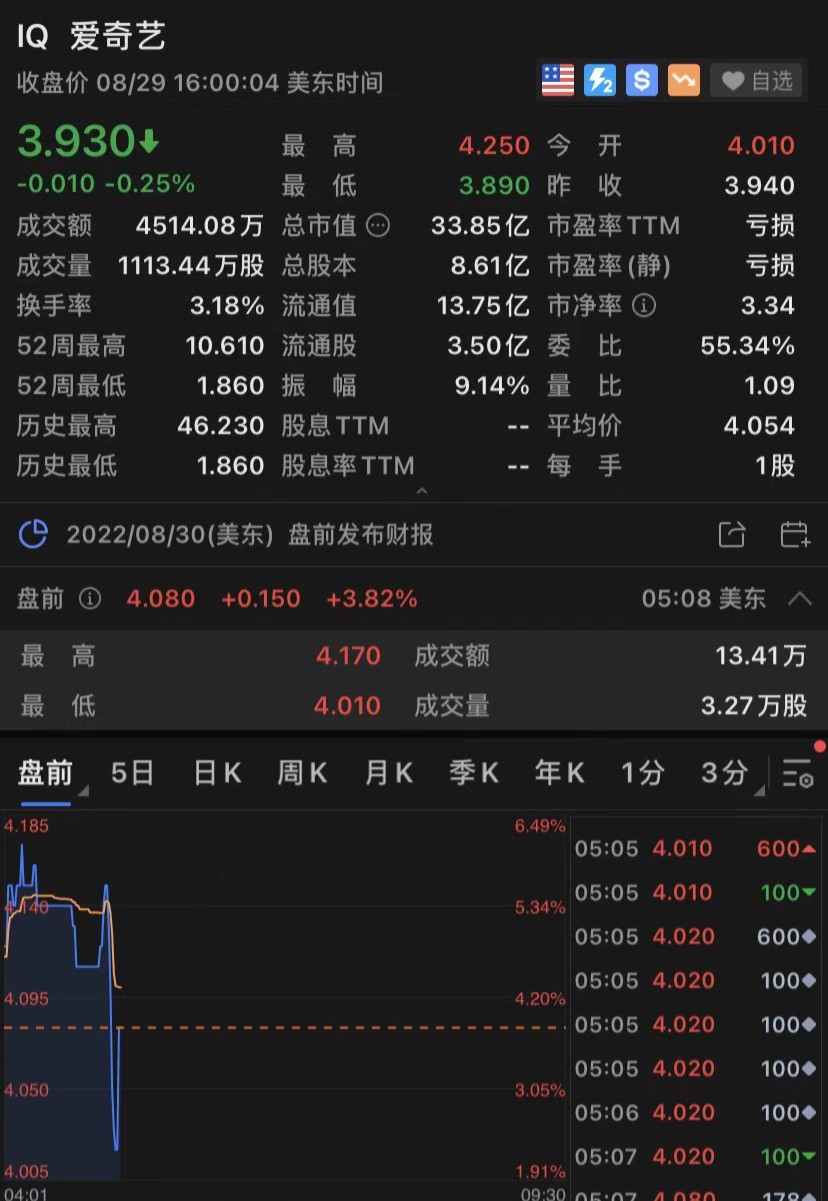828x1201 pixels.
Task: Show 市净率 info explanation
Action: point(645,306)
